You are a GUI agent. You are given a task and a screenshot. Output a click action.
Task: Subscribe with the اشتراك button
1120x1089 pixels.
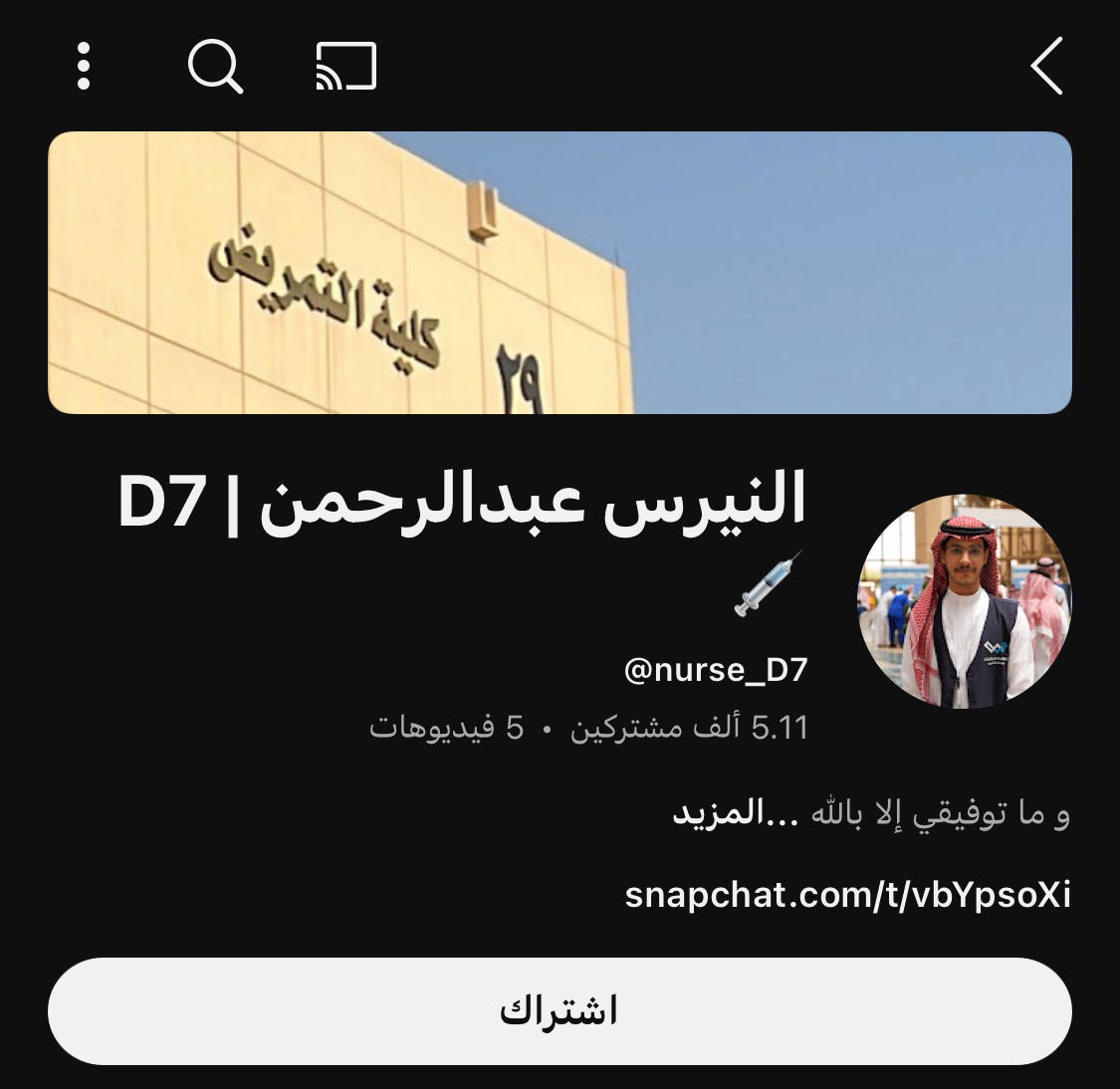(560, 1010)
